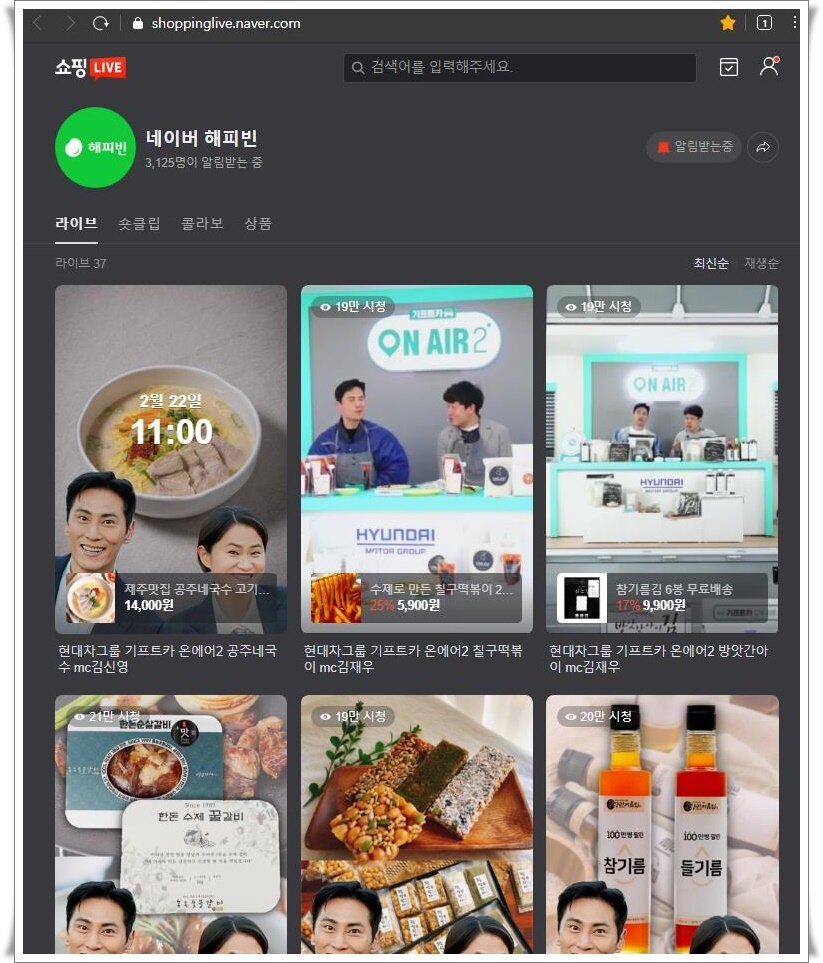Open the 칠구떡볶이 mc김재우 live card
823x963 pixels.
coord(417,460)
